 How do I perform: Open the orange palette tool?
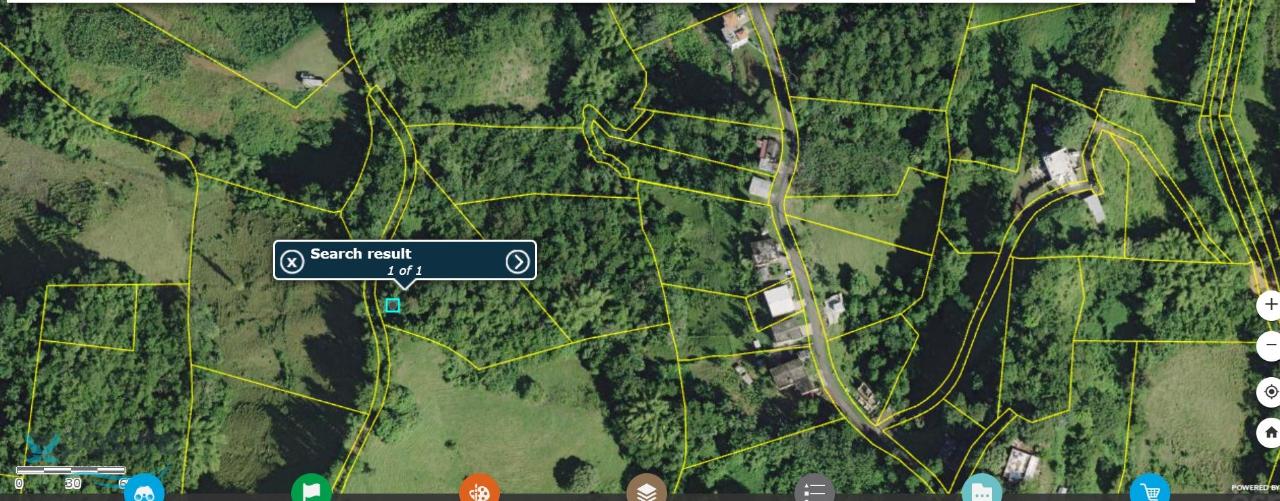[480, 489]
